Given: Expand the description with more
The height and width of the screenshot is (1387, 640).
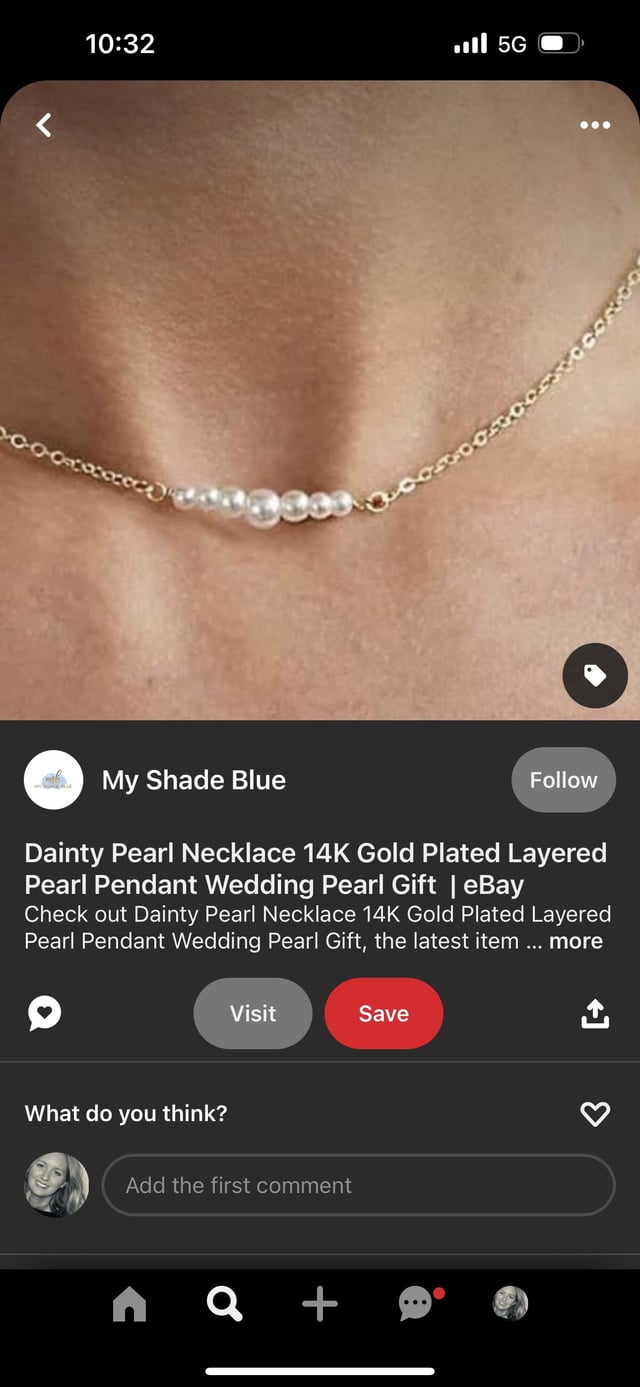Looking at the screenshot, I should coord(576,941).
